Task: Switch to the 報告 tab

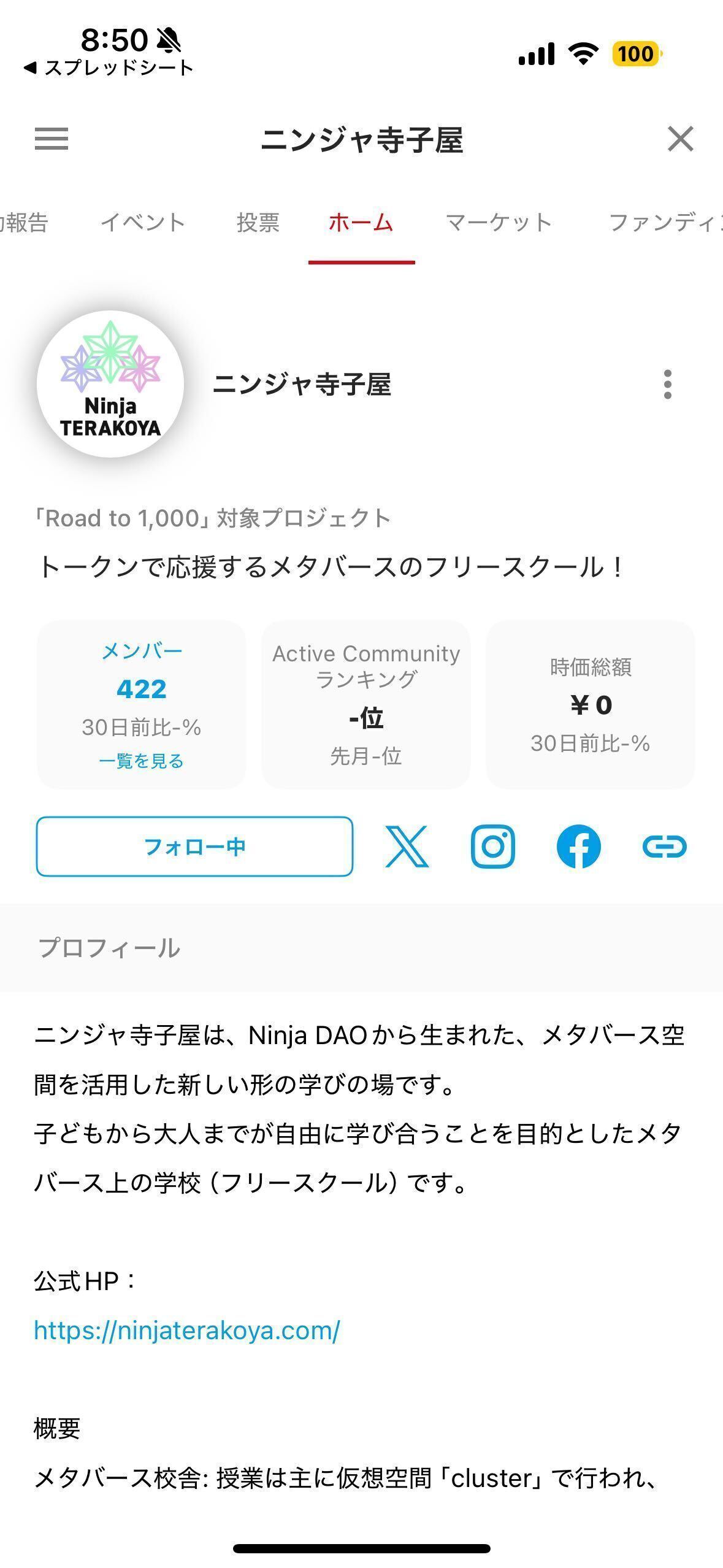Action: [24, 222]
